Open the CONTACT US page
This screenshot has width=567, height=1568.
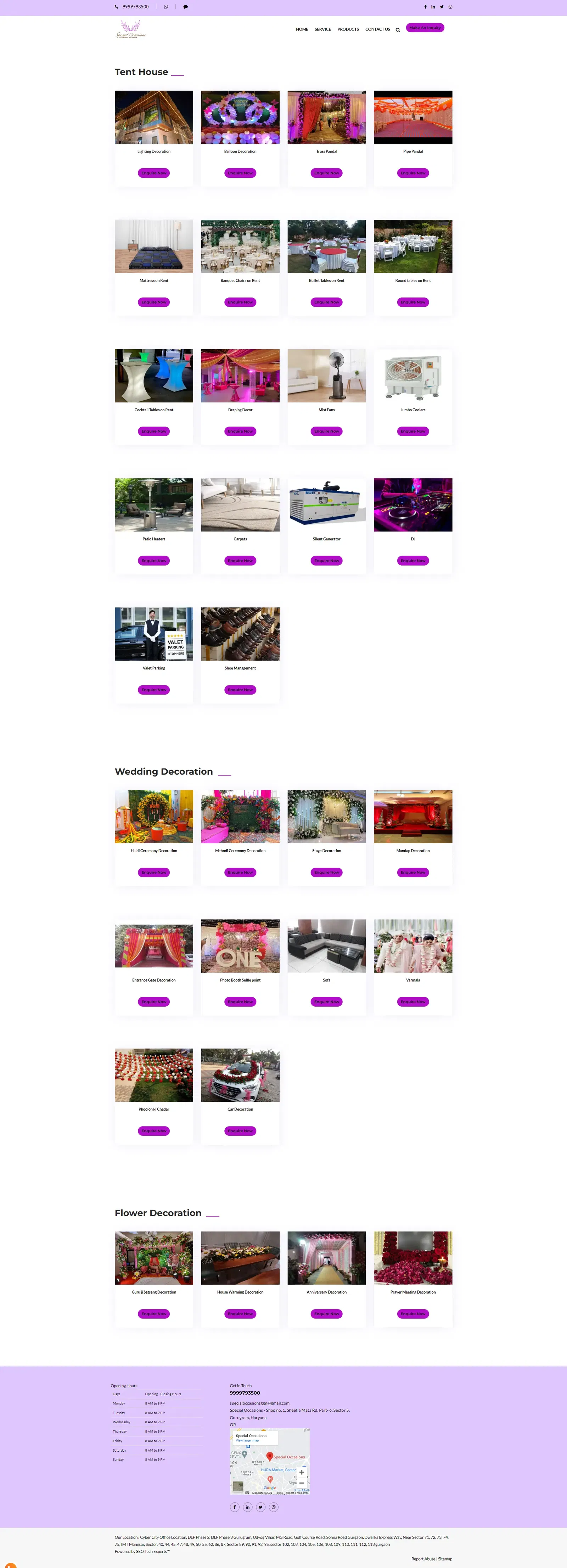point(377,29)
